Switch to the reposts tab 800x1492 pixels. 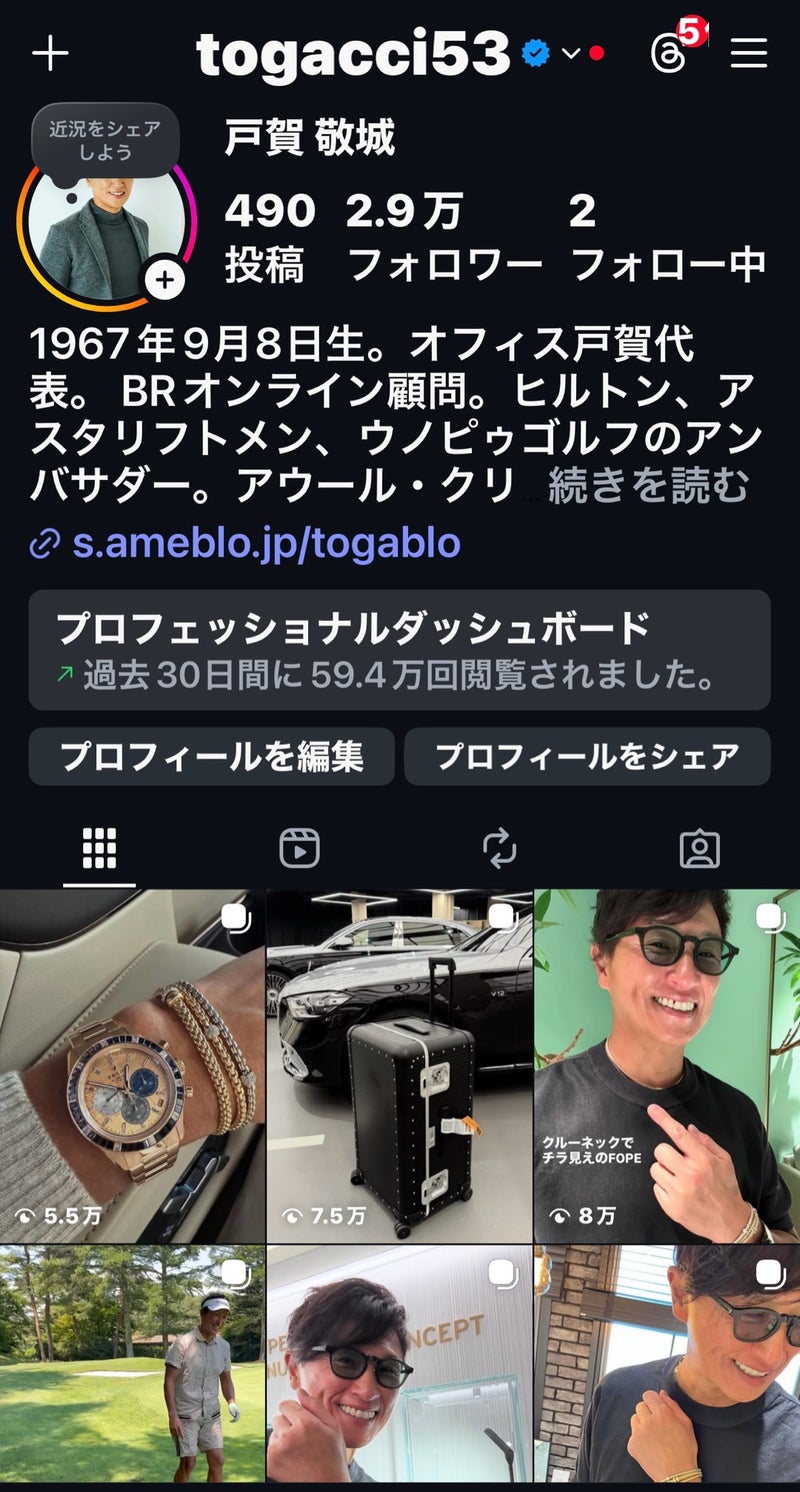[499, 849]
